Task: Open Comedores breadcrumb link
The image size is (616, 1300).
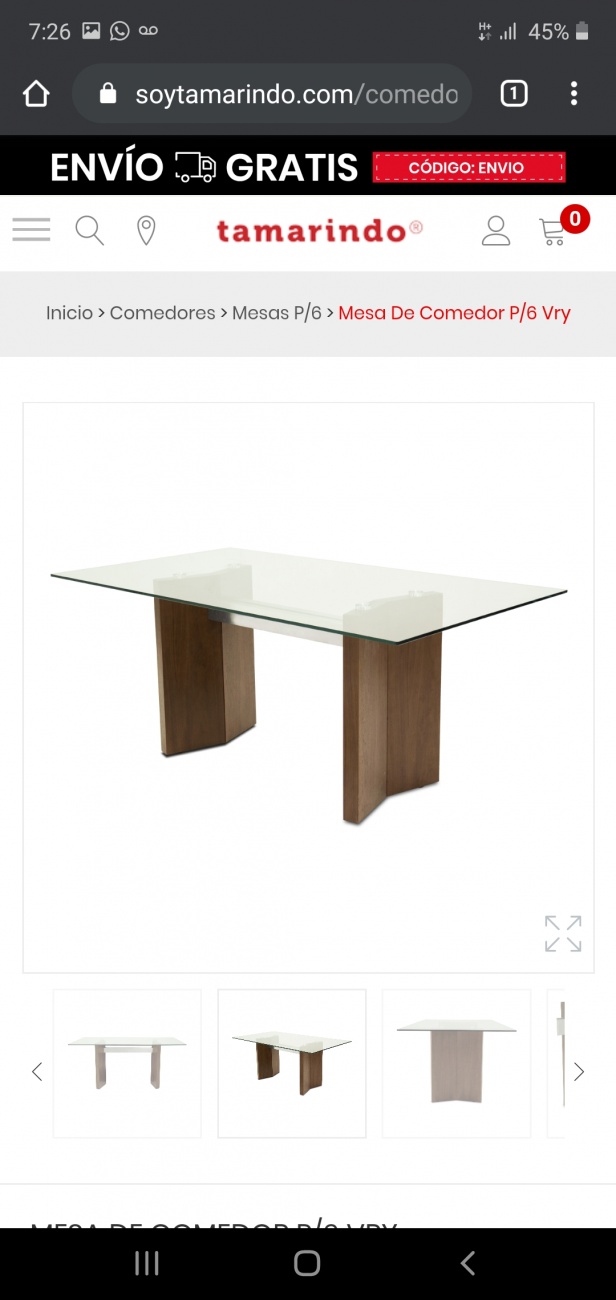Action: [x=162, y=313]
